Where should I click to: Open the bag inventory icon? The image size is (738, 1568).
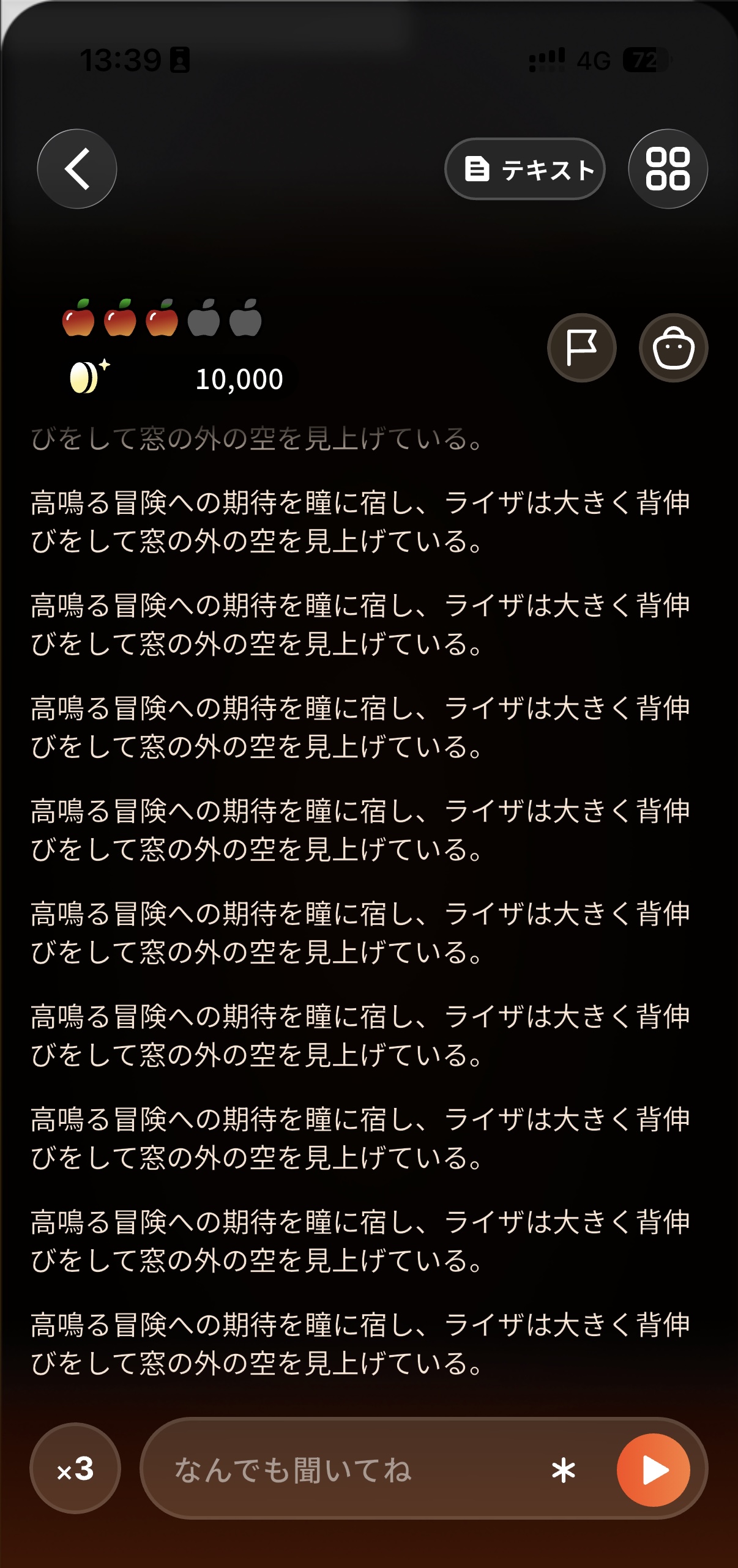pyautogui.click(x=674, y=347)
